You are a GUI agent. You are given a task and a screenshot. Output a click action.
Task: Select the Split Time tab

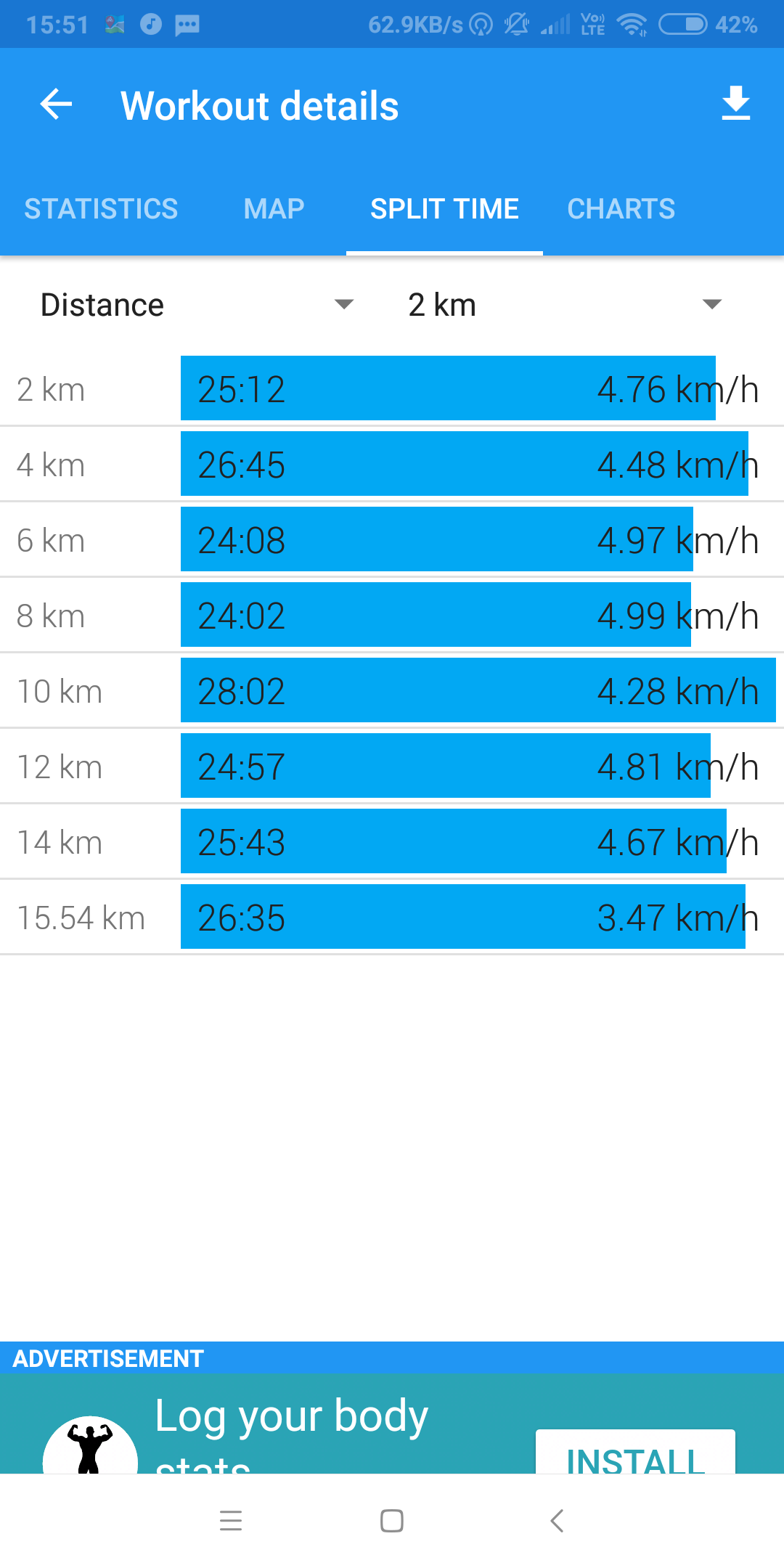444,209
